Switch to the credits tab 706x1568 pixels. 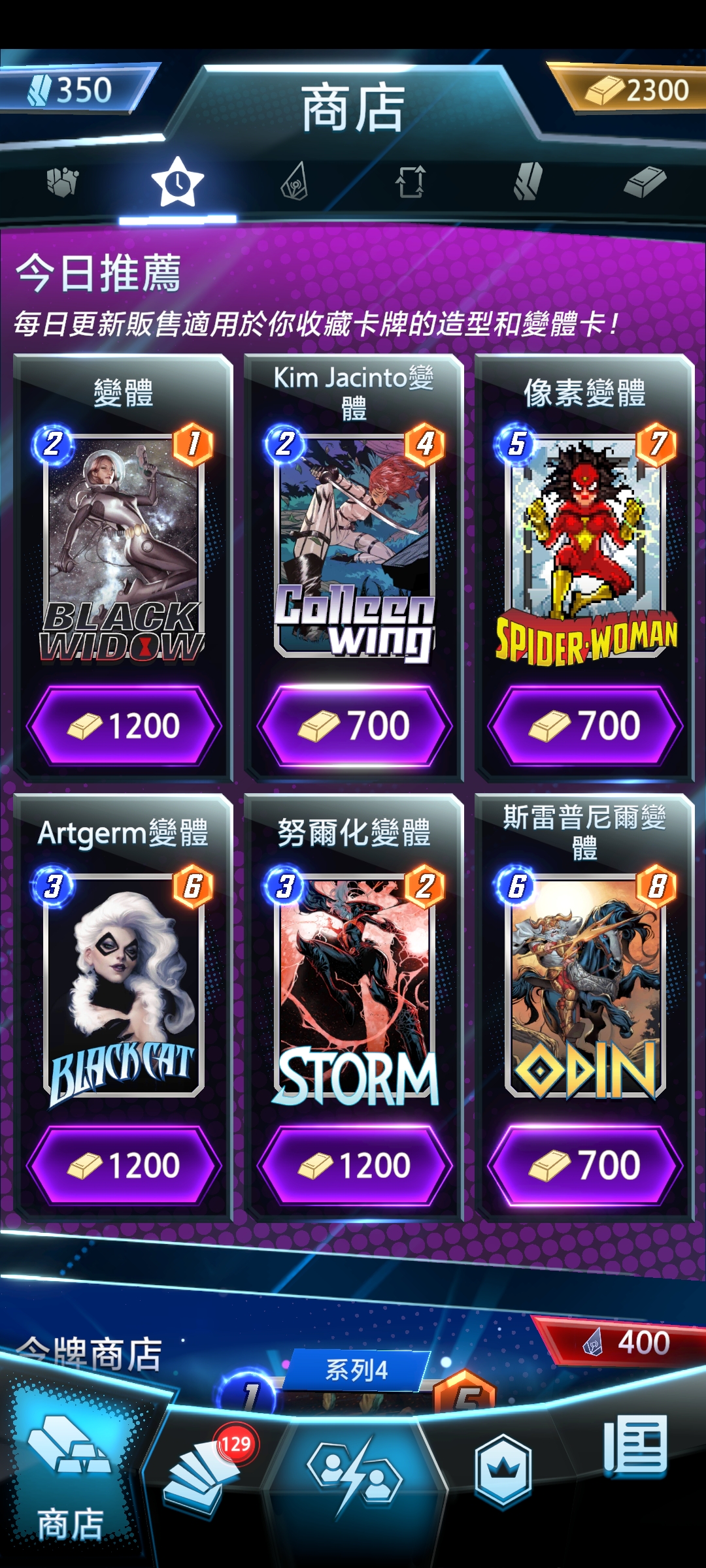click(527, 182)
